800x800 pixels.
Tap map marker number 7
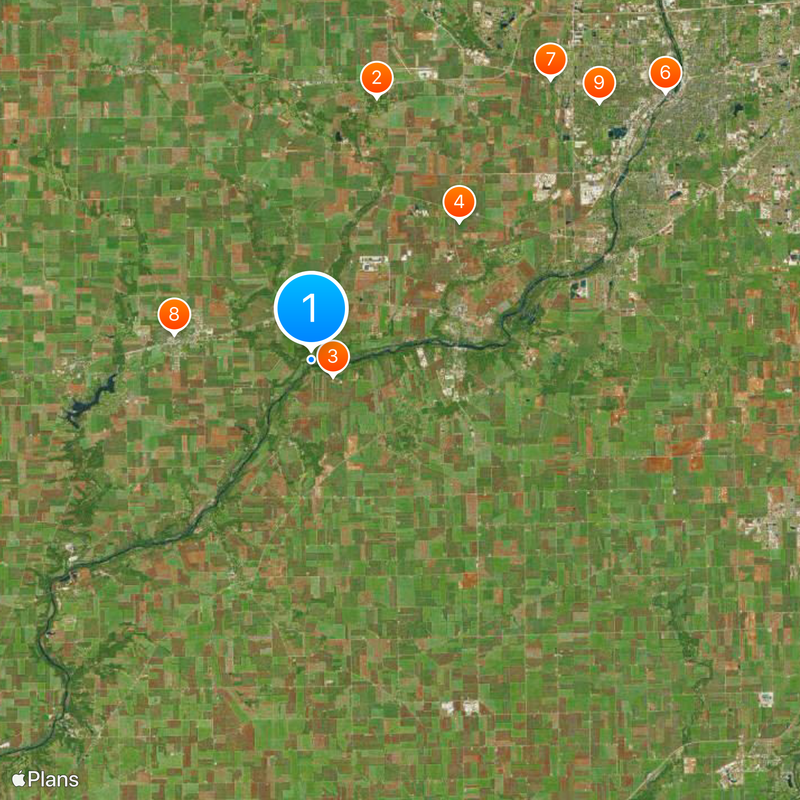click(549, 60)
